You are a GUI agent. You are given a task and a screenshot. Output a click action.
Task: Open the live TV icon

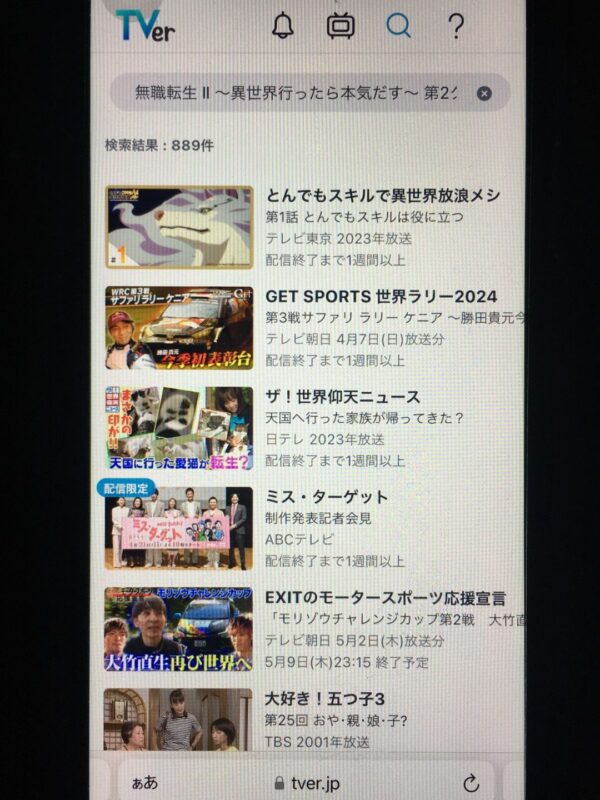point(341,26)
